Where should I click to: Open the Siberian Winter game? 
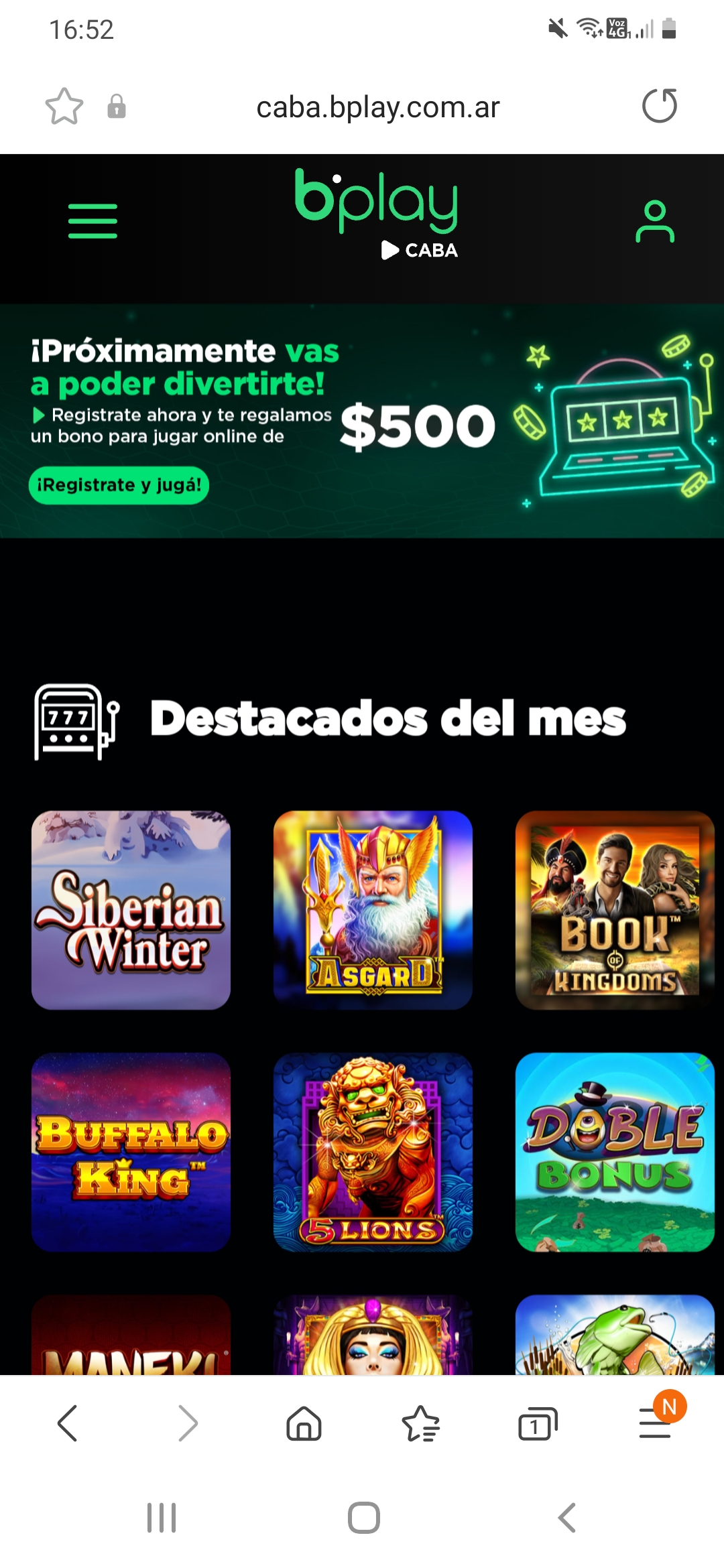[x=131, y=910]
